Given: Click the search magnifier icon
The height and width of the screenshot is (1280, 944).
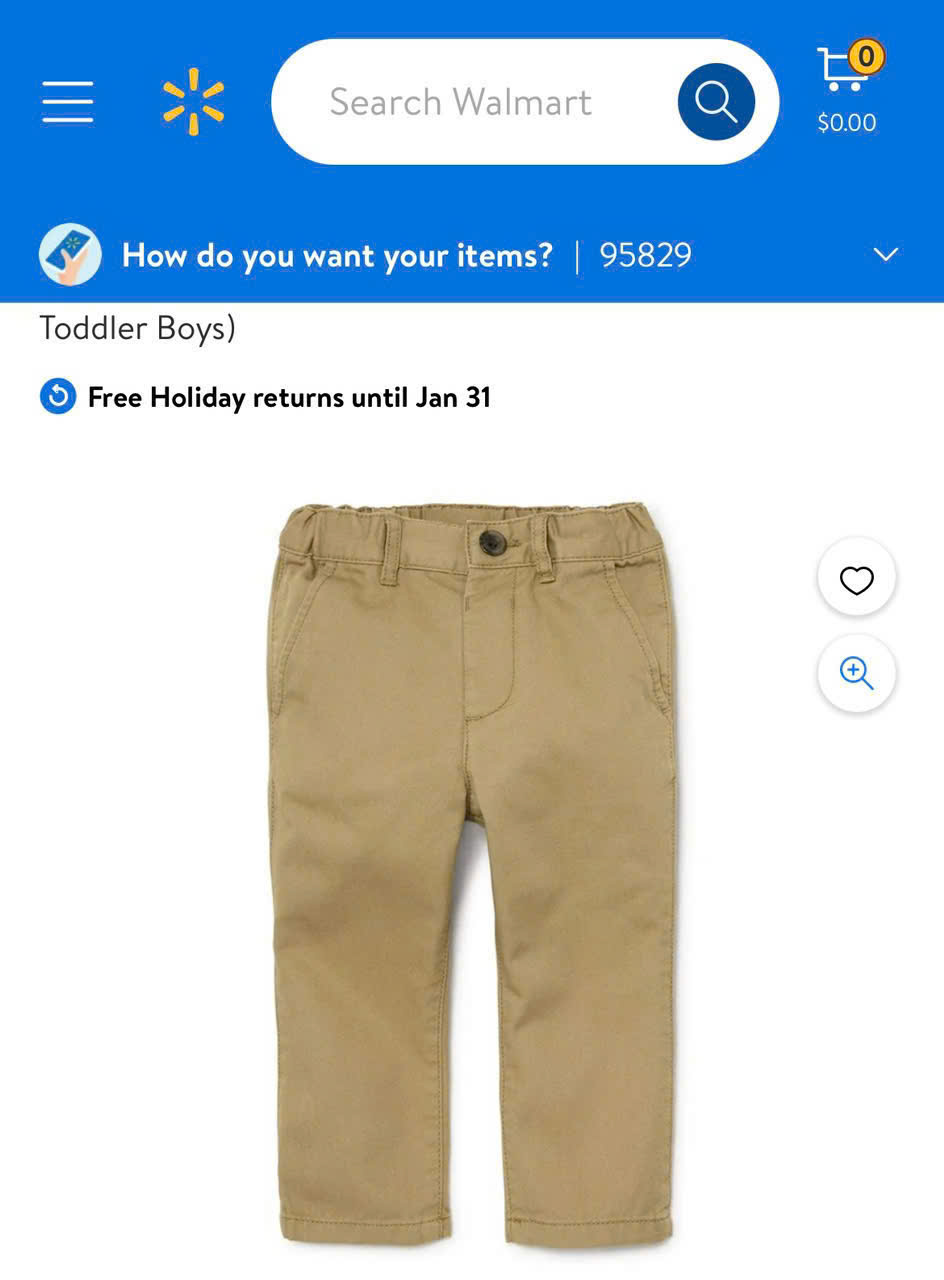Looking at the screenshot, I should pyautogui.click(x=716, y=100).
